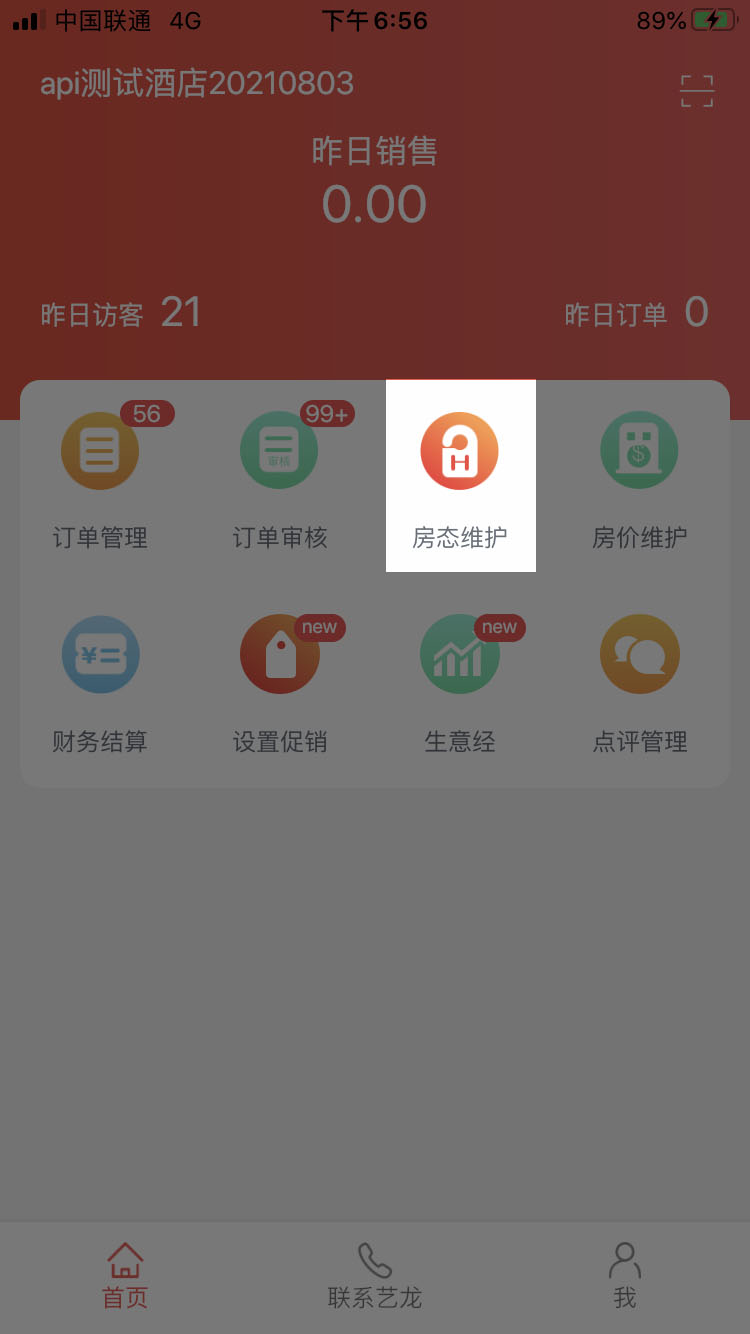Open 设置促销 promotion settings

click(280, 684)
